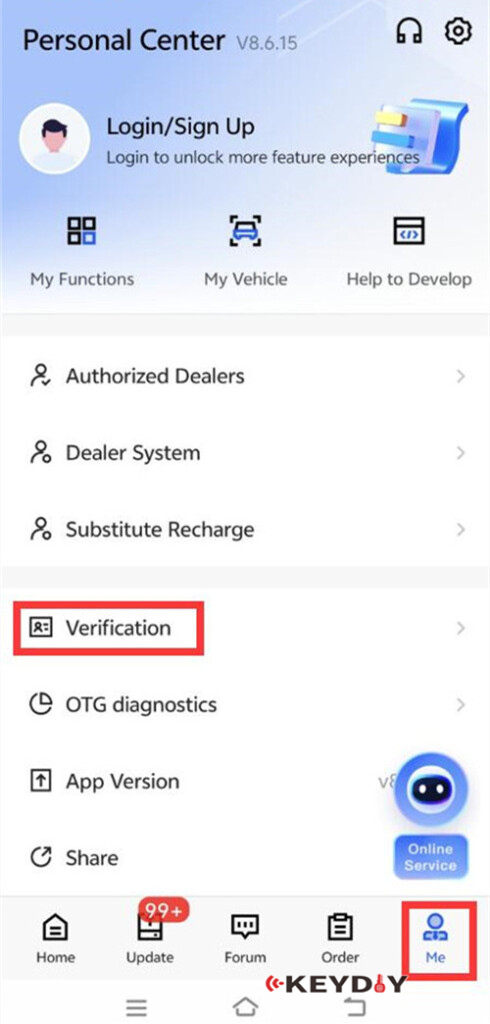The image size is (490, 1024).
Task: Open customer support headset icon
Action: click(x=410, y=31)
